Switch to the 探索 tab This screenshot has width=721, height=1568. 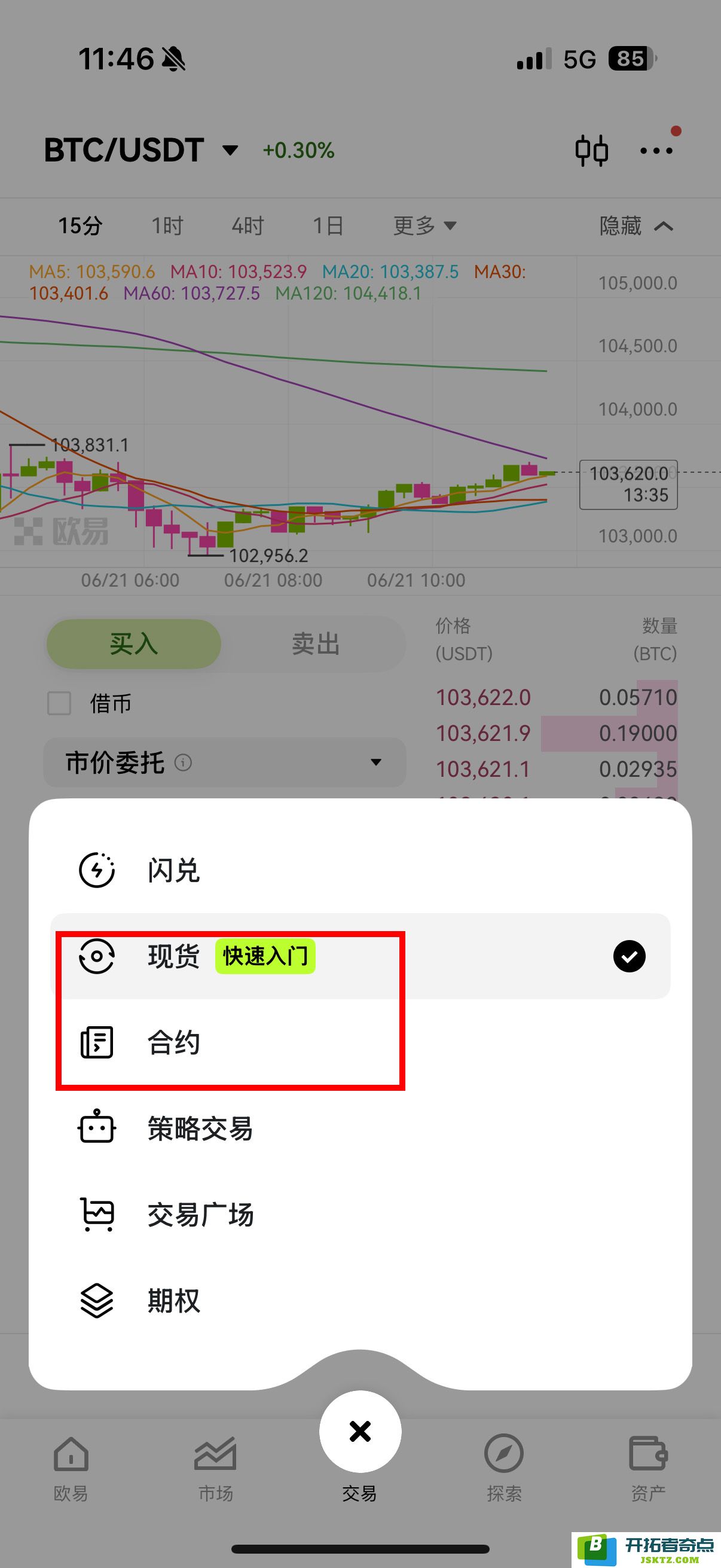pos(504,1468)
